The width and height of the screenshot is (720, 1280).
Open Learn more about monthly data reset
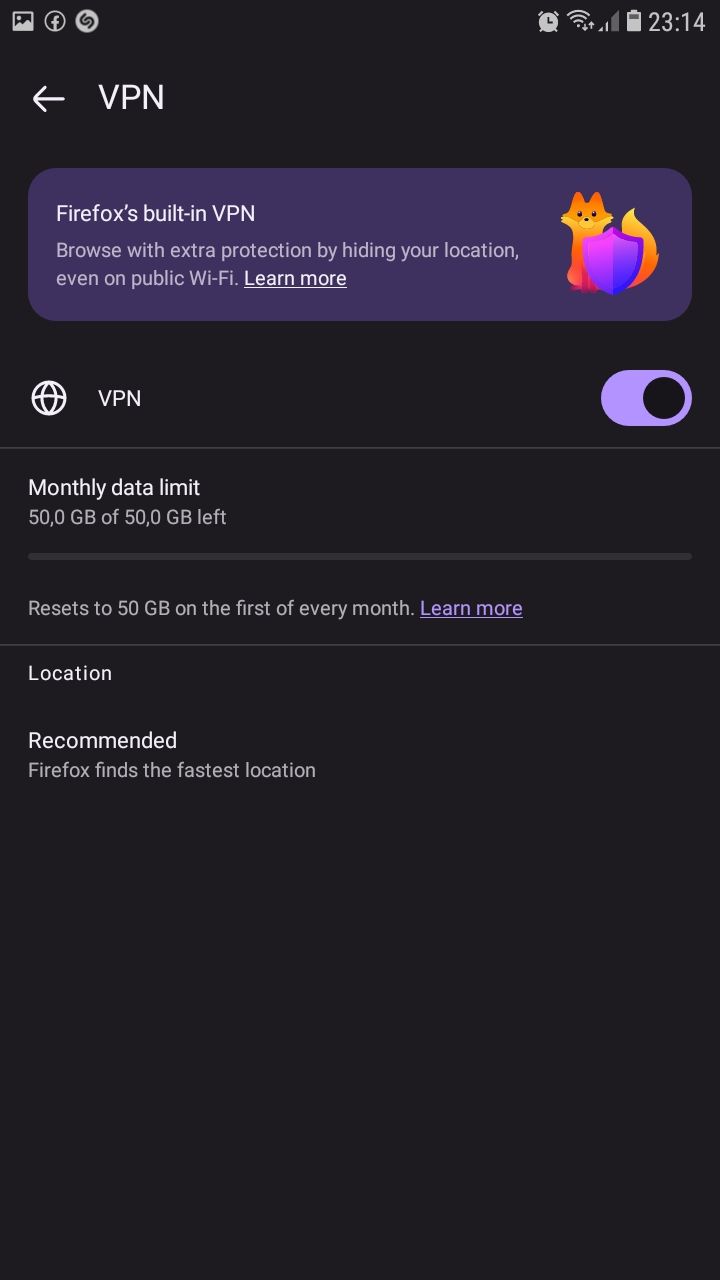471,608
